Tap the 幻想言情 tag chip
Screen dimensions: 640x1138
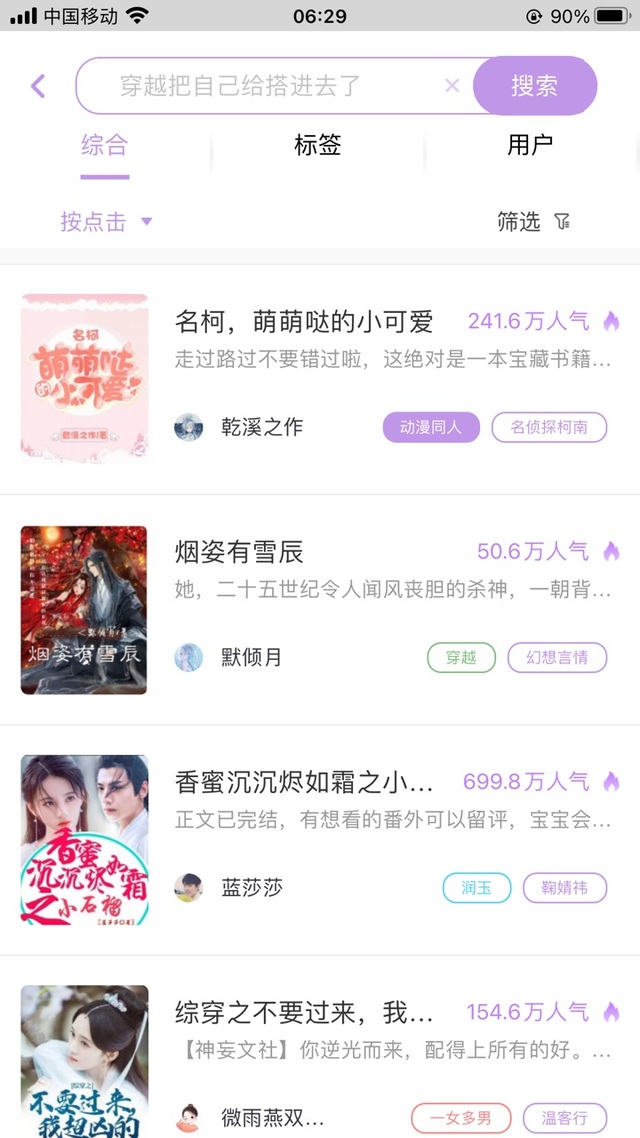[557, 658]
